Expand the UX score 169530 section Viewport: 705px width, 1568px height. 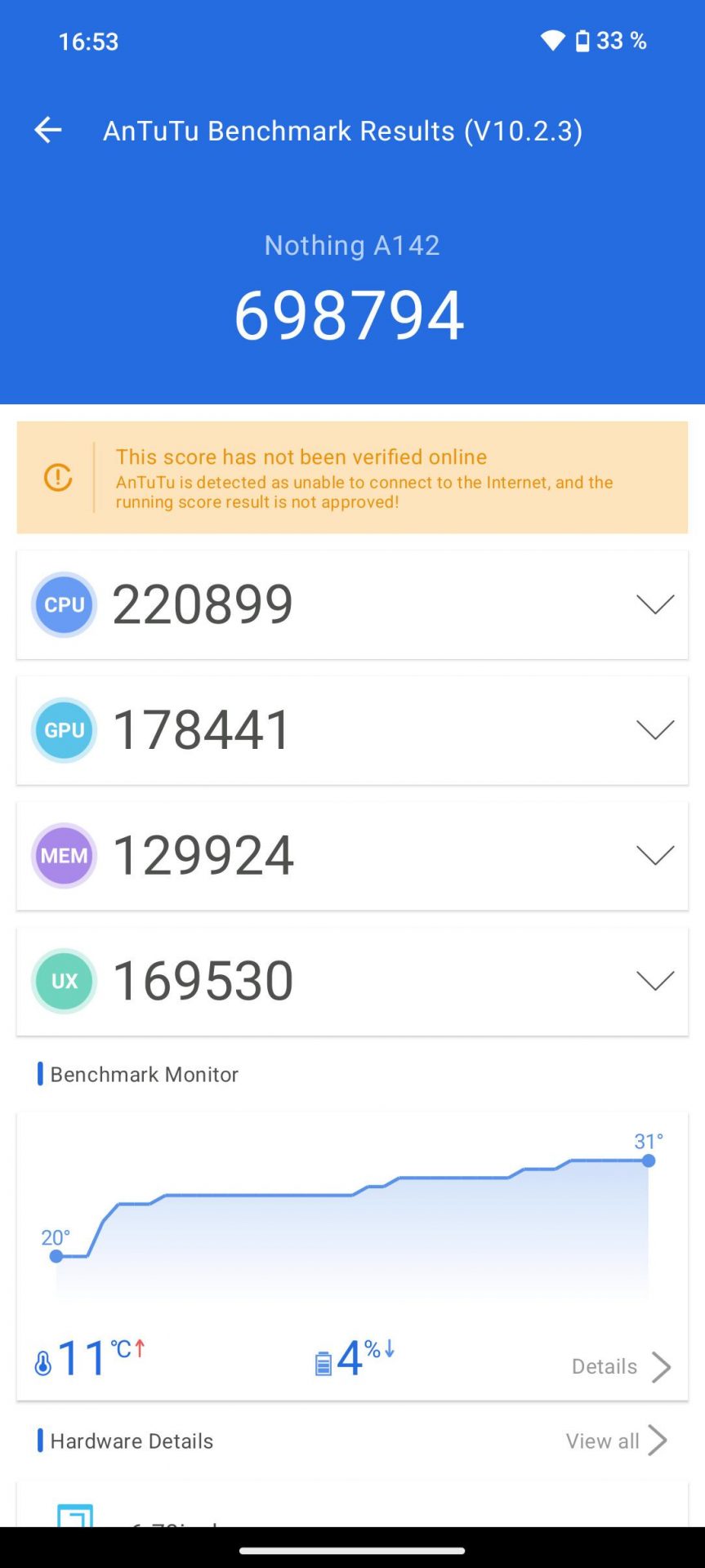pos(654,981)
